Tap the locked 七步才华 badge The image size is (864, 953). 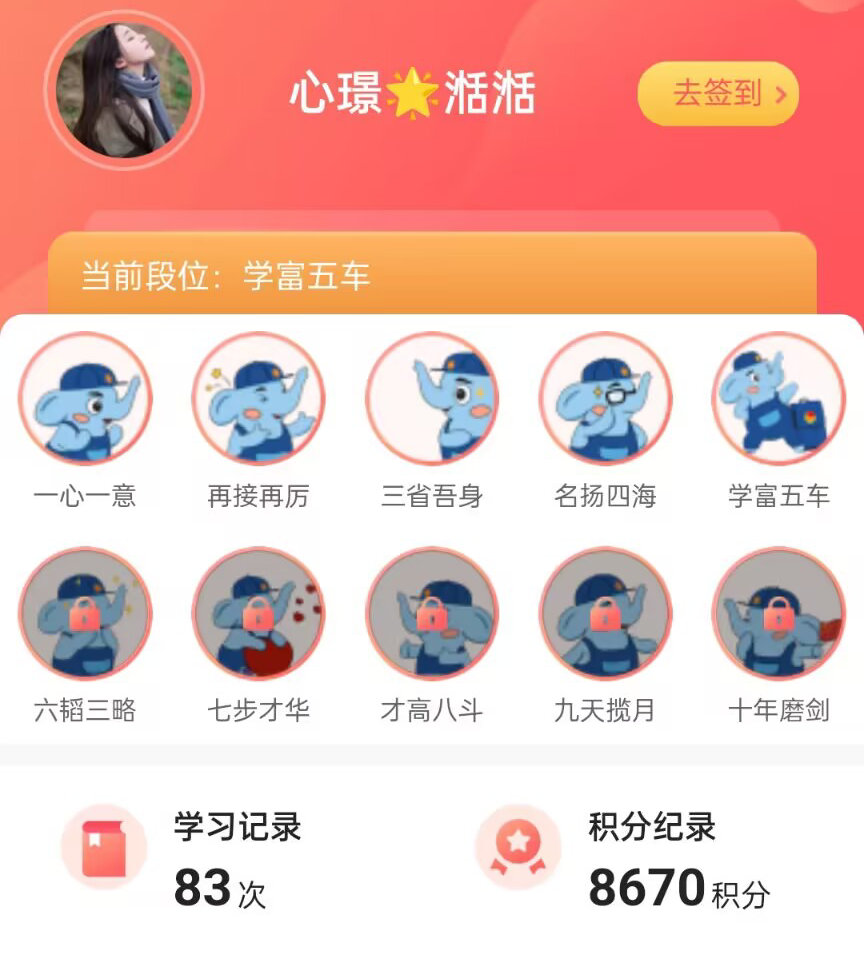(x=259, y=617)
